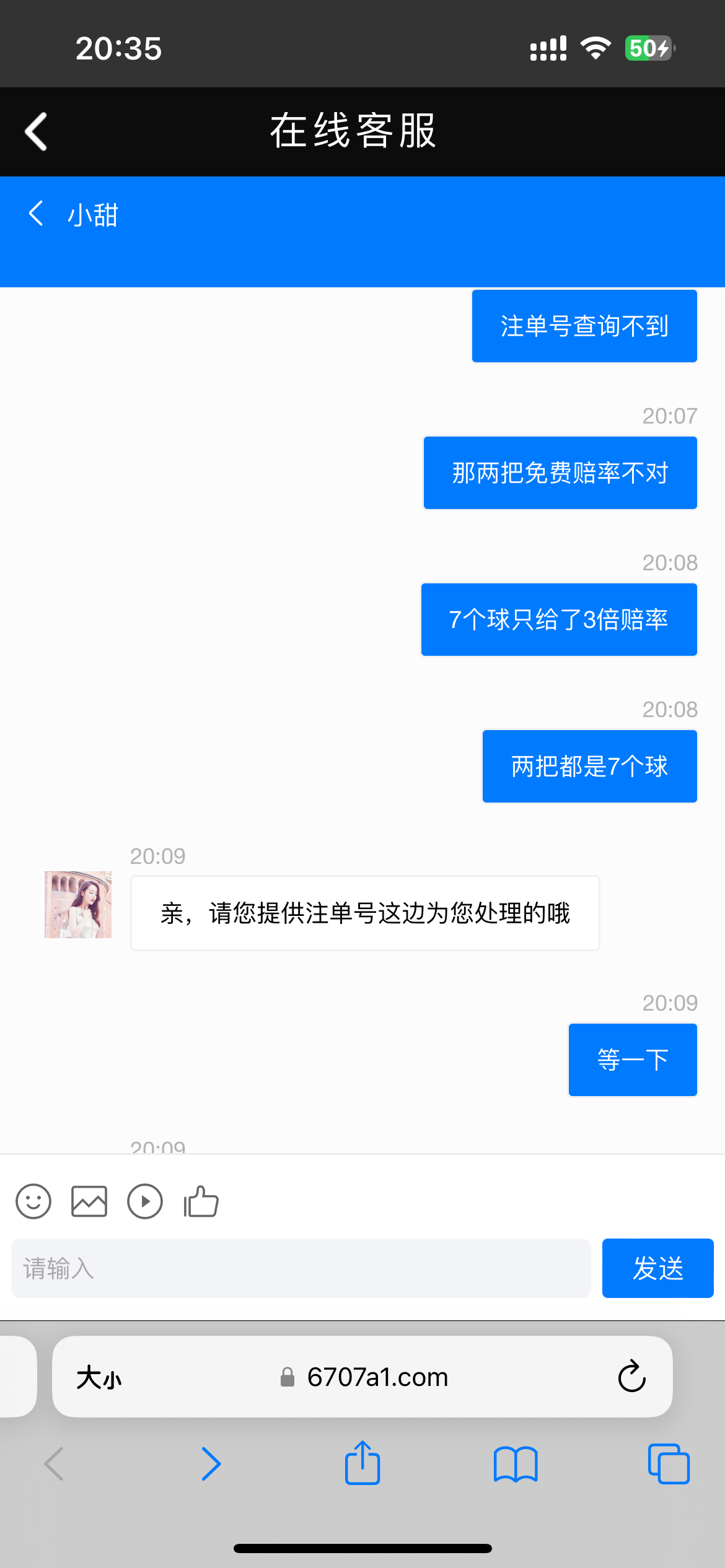Select the image attachment icon
The width and height of the screenshot is (725, 1568).
89,1200
